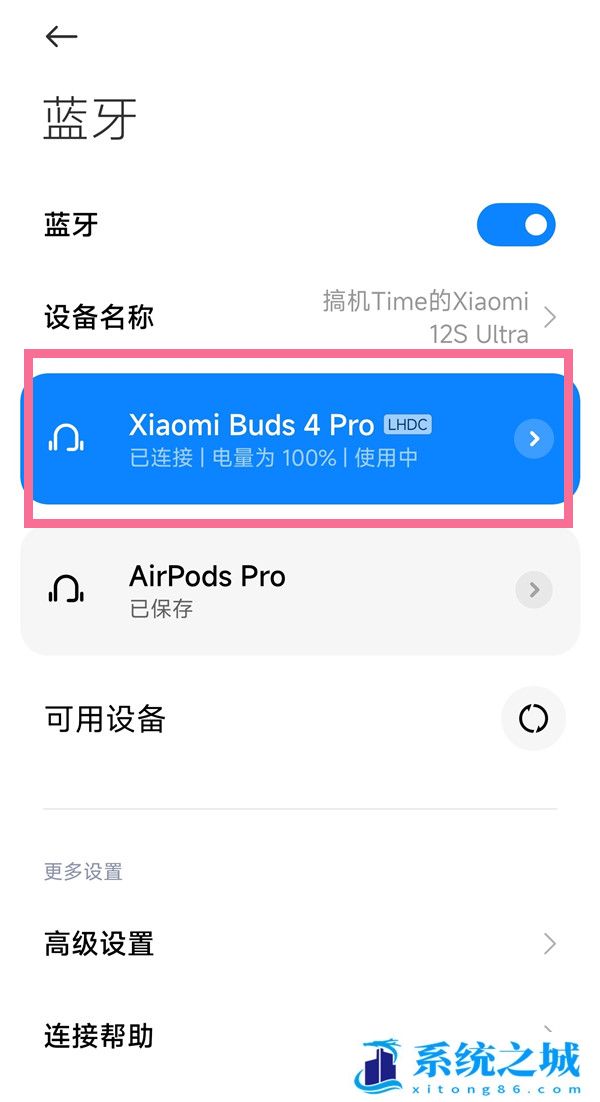Open details arrow for AirPods Pro
This screenshot has height=1102, width=600.
(534, 590)
